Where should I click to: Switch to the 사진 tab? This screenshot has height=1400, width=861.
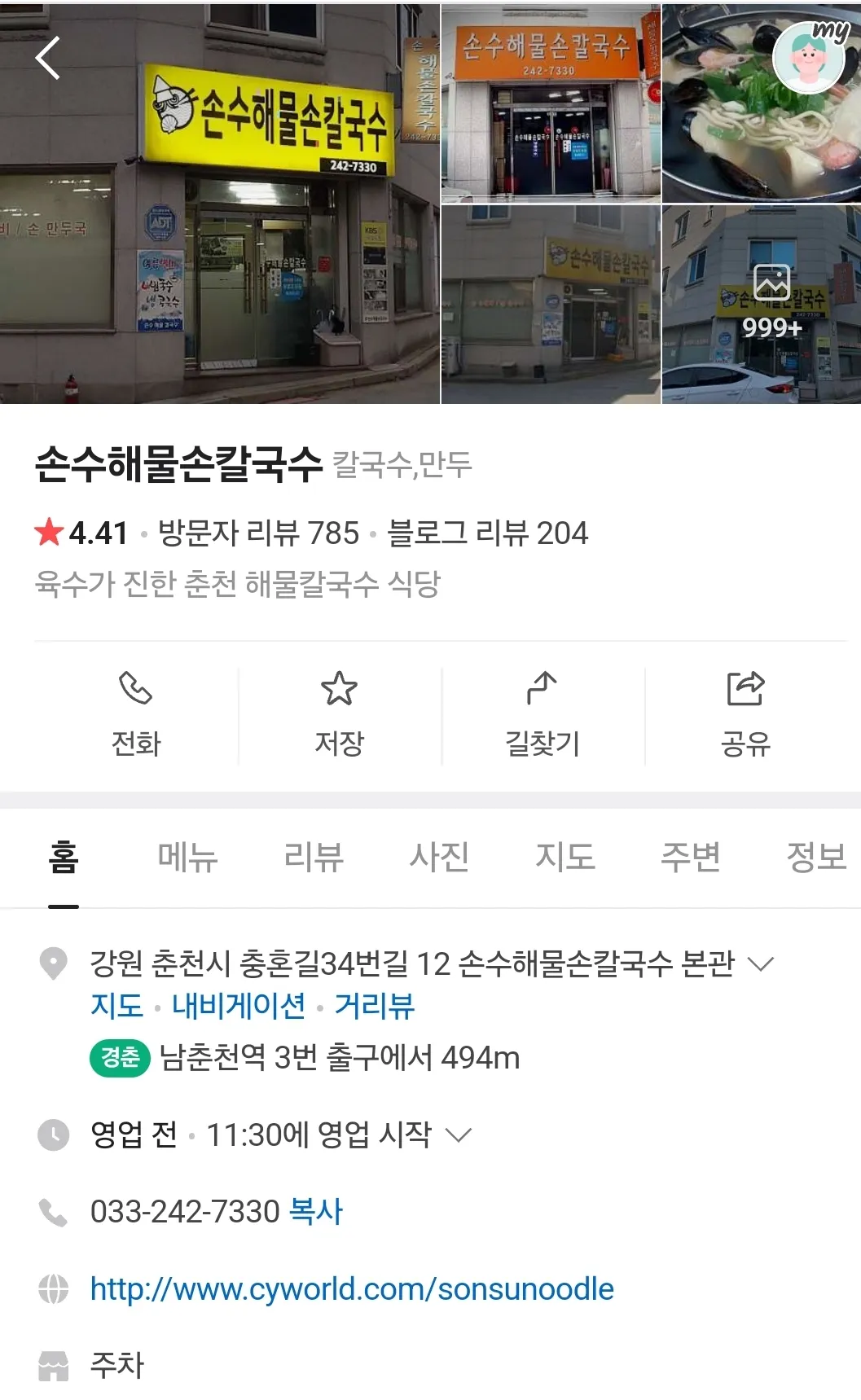pyautogui.click(x=439, y=857)
